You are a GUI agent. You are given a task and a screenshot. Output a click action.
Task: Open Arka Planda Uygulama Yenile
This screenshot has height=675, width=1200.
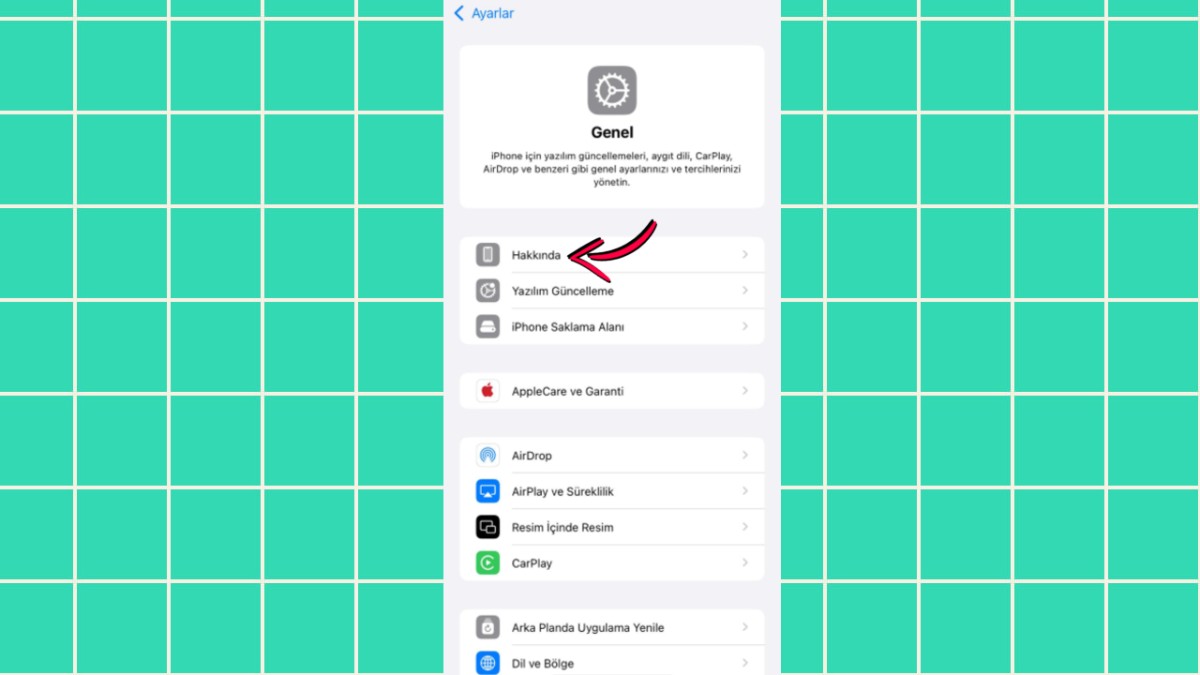click(x=611, y=627)
